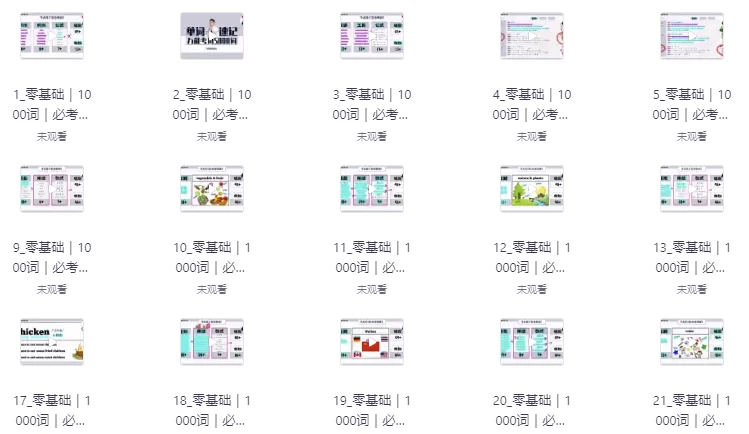Open video 9_零基础 1000词
This screenshot has width=749, height=434.
point(52,189)
